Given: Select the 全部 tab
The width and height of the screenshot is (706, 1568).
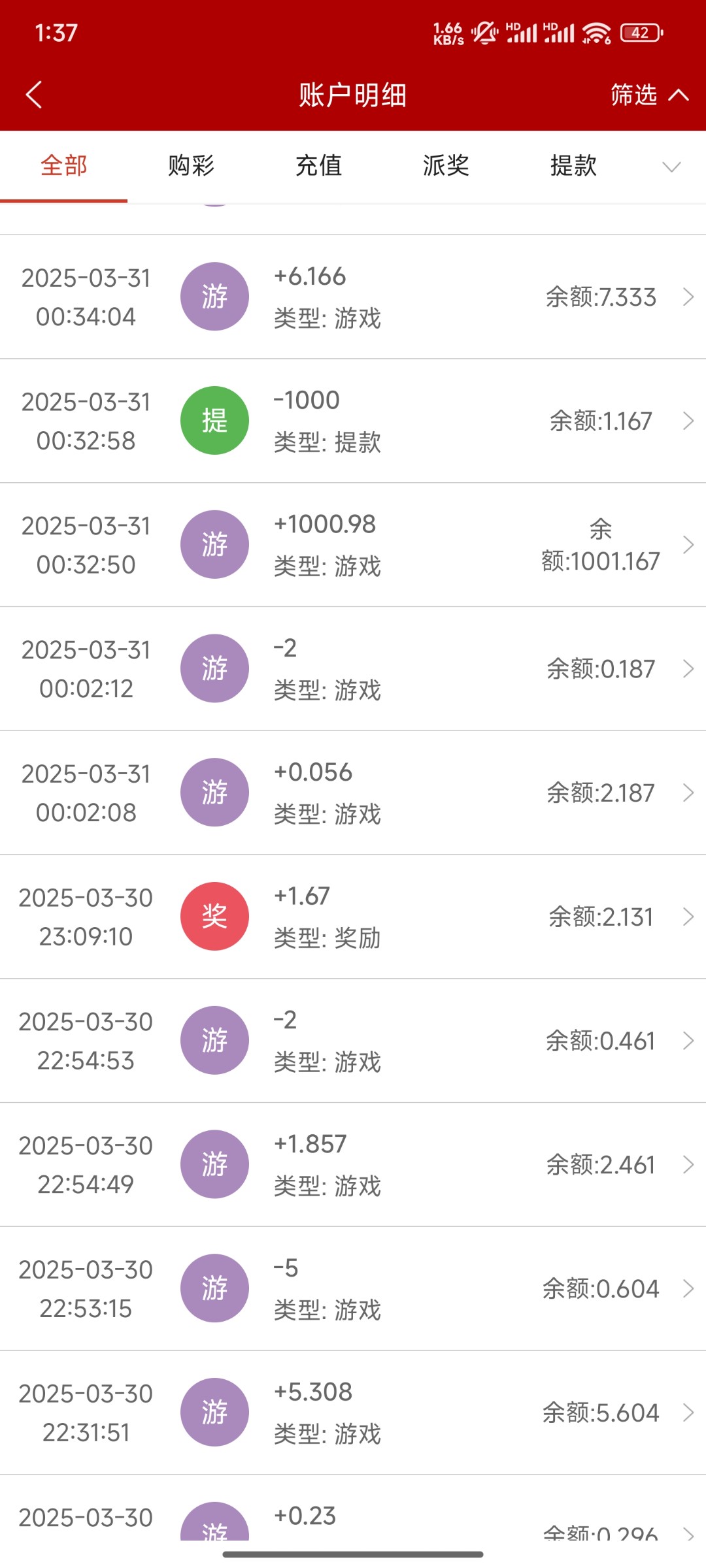Looking at the screenshot, I should point(64,166).
